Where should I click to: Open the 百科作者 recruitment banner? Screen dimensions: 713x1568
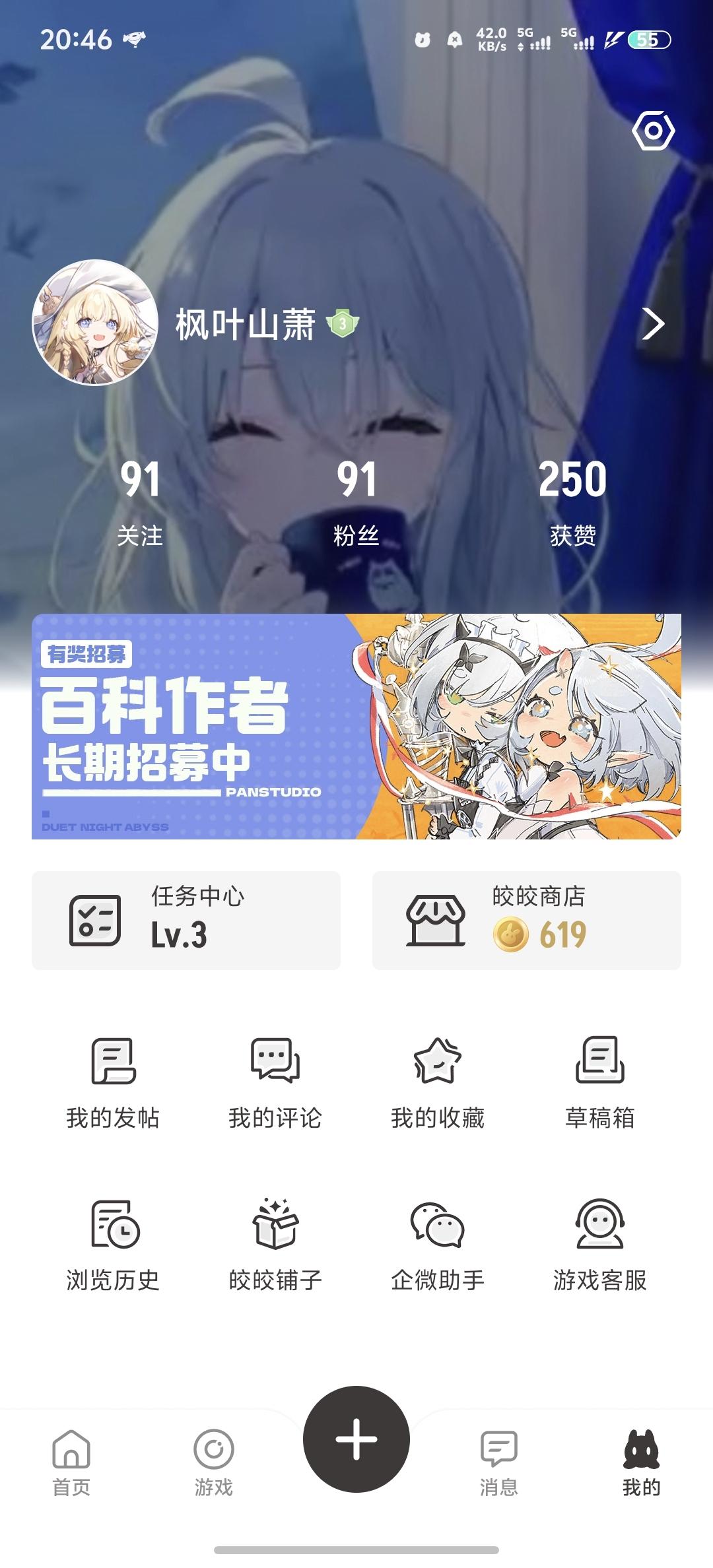[356, 726]
